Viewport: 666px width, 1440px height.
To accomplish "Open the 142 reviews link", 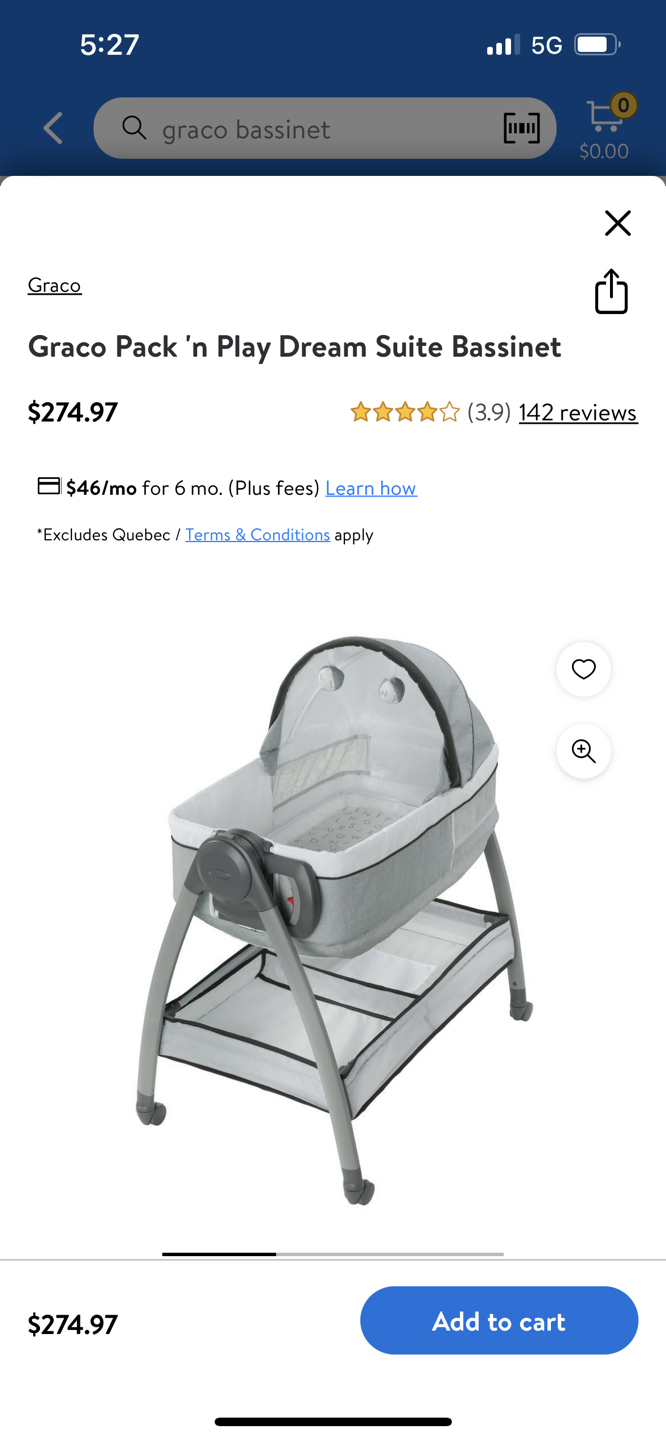I will [577, 412].
